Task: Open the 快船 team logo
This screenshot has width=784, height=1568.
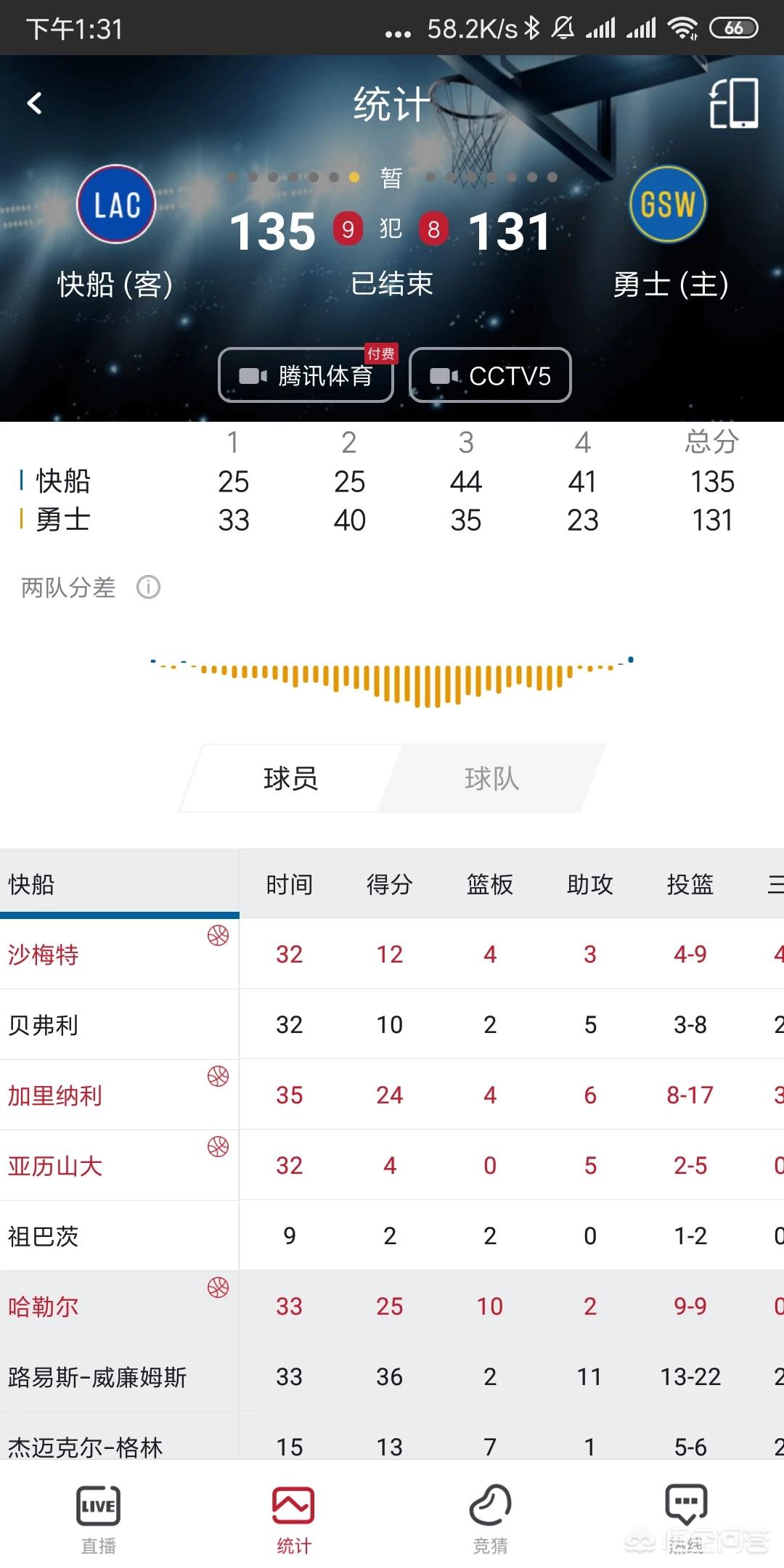Action: [x=116, y=204]
